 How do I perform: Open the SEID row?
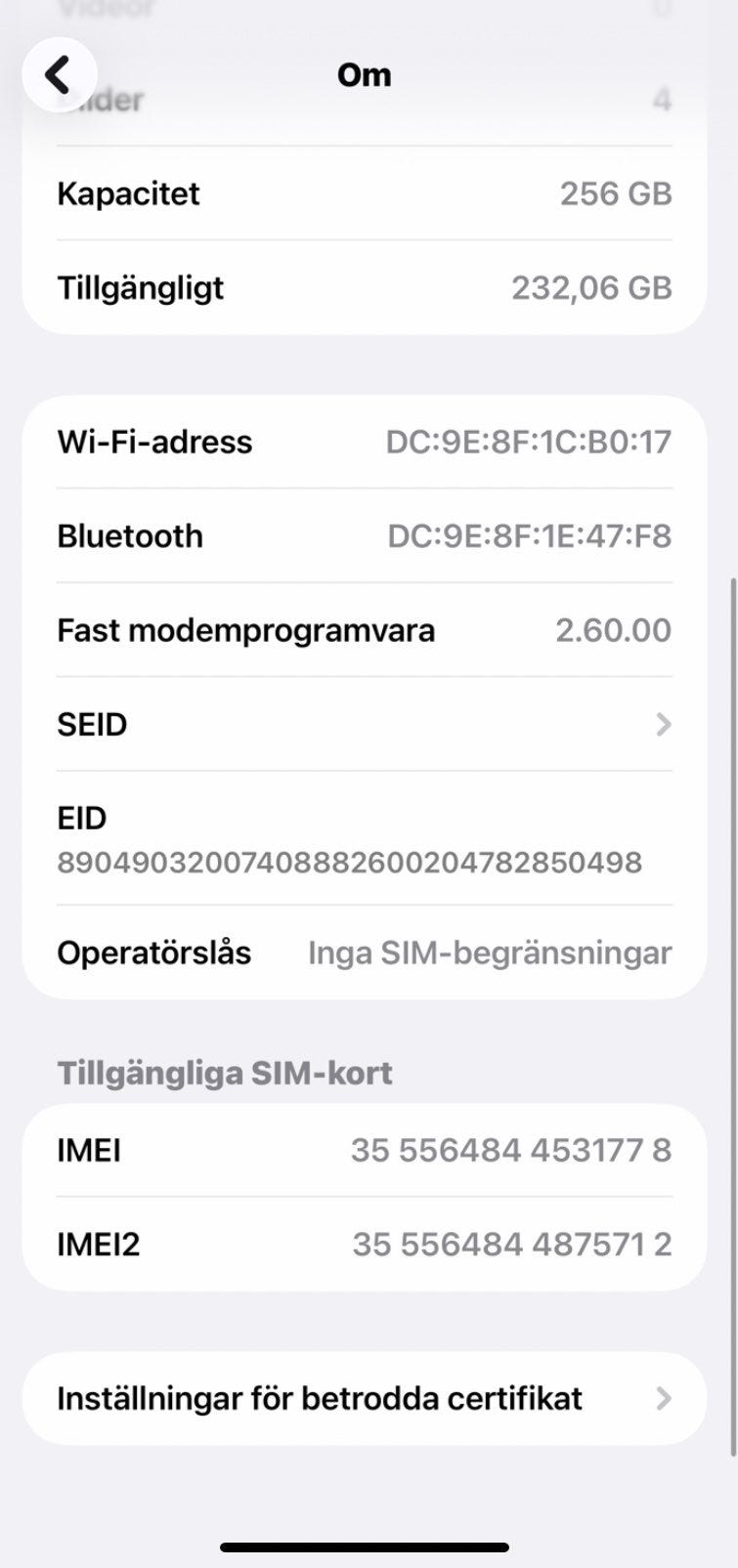point(364,724)
